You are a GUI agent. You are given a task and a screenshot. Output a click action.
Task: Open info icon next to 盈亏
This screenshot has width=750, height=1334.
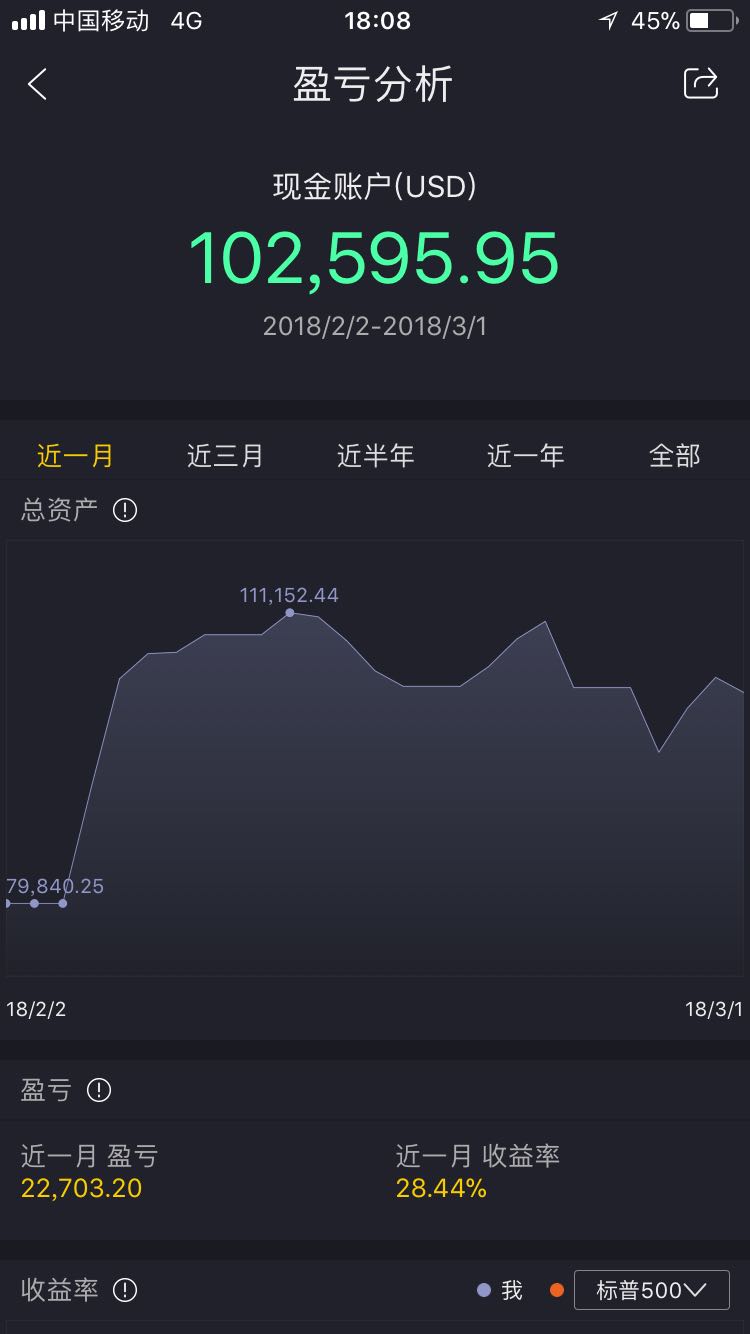99,1090
